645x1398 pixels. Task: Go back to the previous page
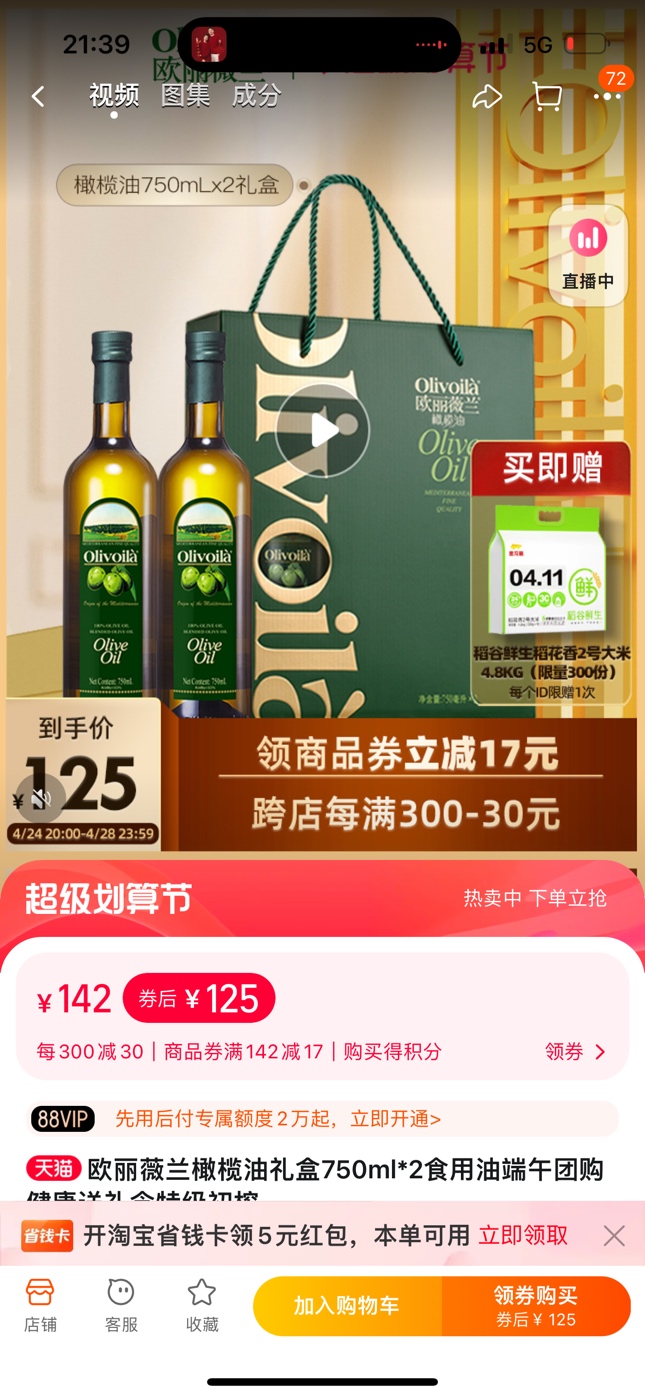point(38,96)
